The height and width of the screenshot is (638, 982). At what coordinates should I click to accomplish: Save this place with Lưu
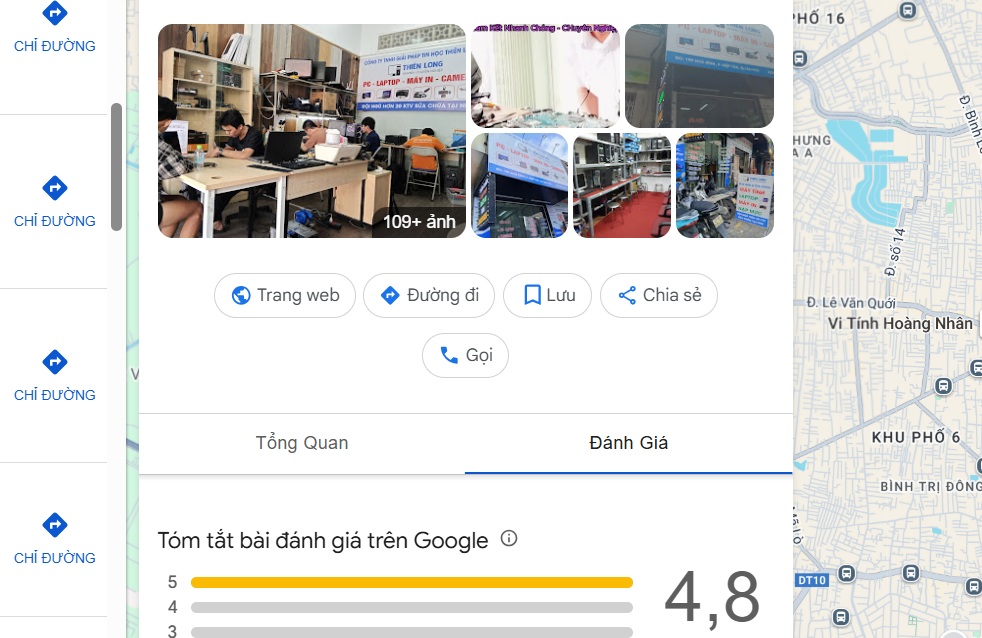548,296
